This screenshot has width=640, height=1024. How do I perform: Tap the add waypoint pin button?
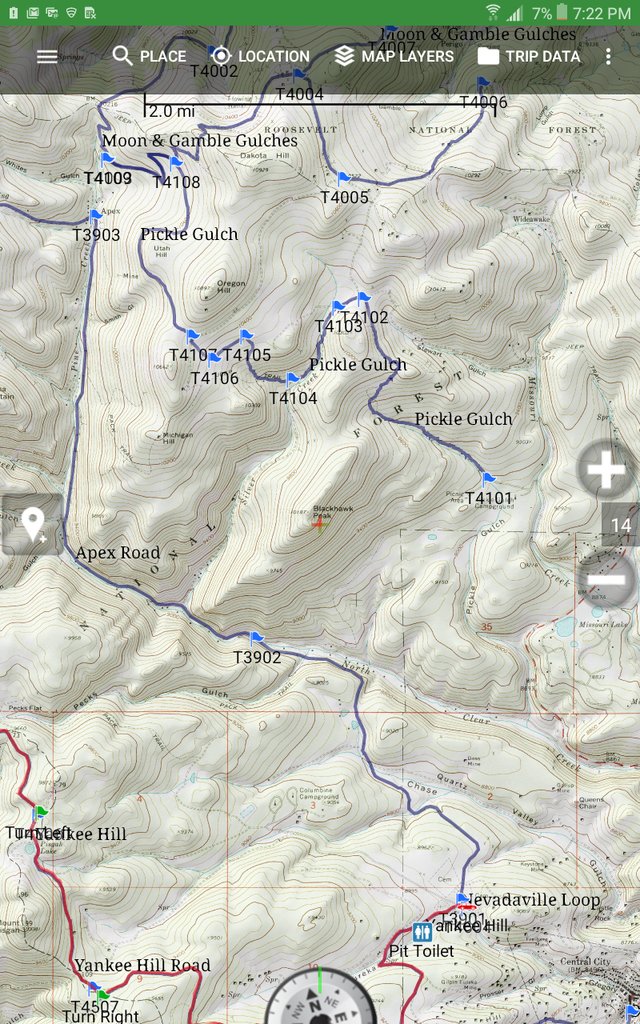click(x=33, y=524)
